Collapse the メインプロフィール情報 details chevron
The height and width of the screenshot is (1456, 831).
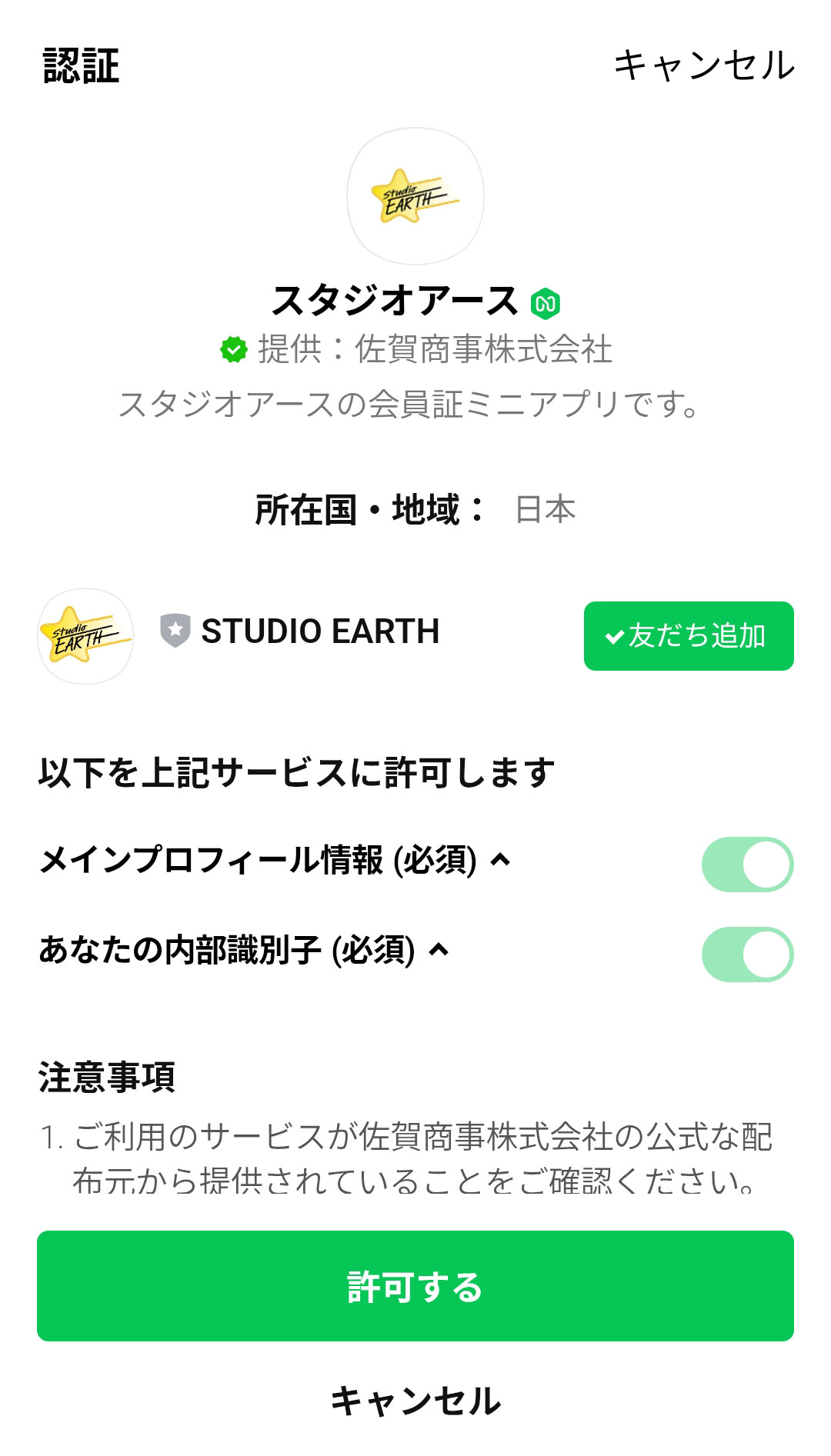coord(501,860)
